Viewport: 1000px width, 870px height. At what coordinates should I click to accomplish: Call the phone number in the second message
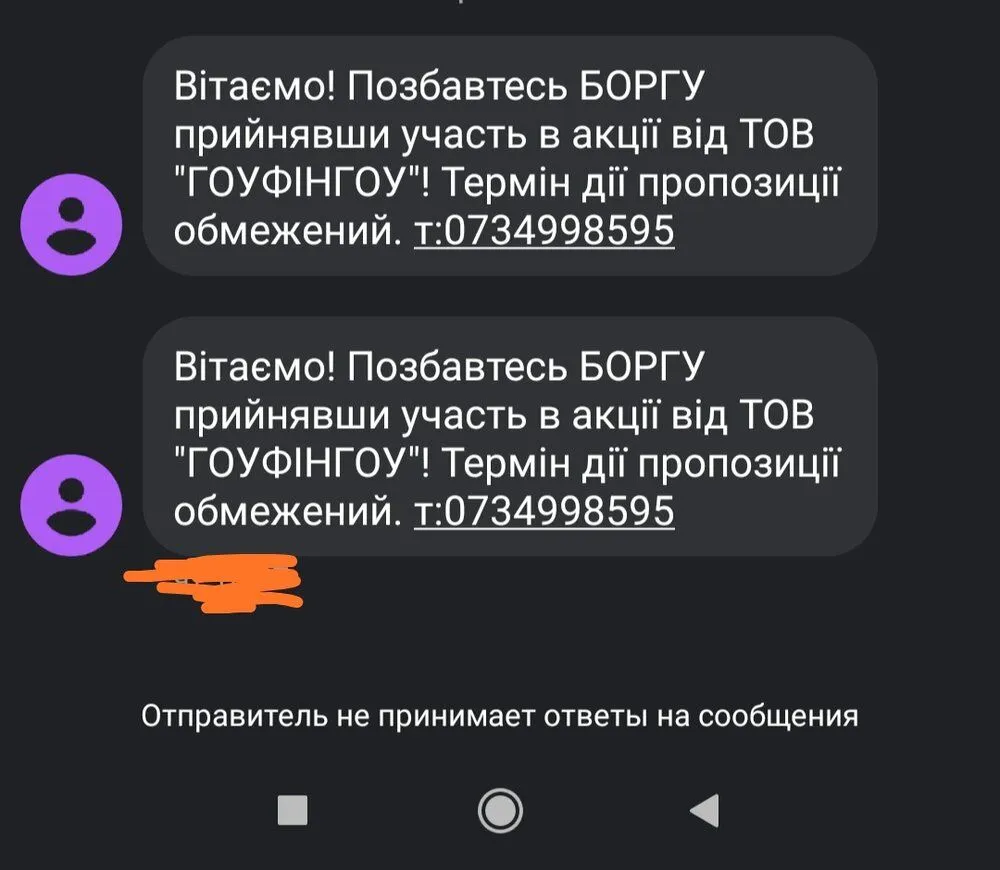pos(544,513)
